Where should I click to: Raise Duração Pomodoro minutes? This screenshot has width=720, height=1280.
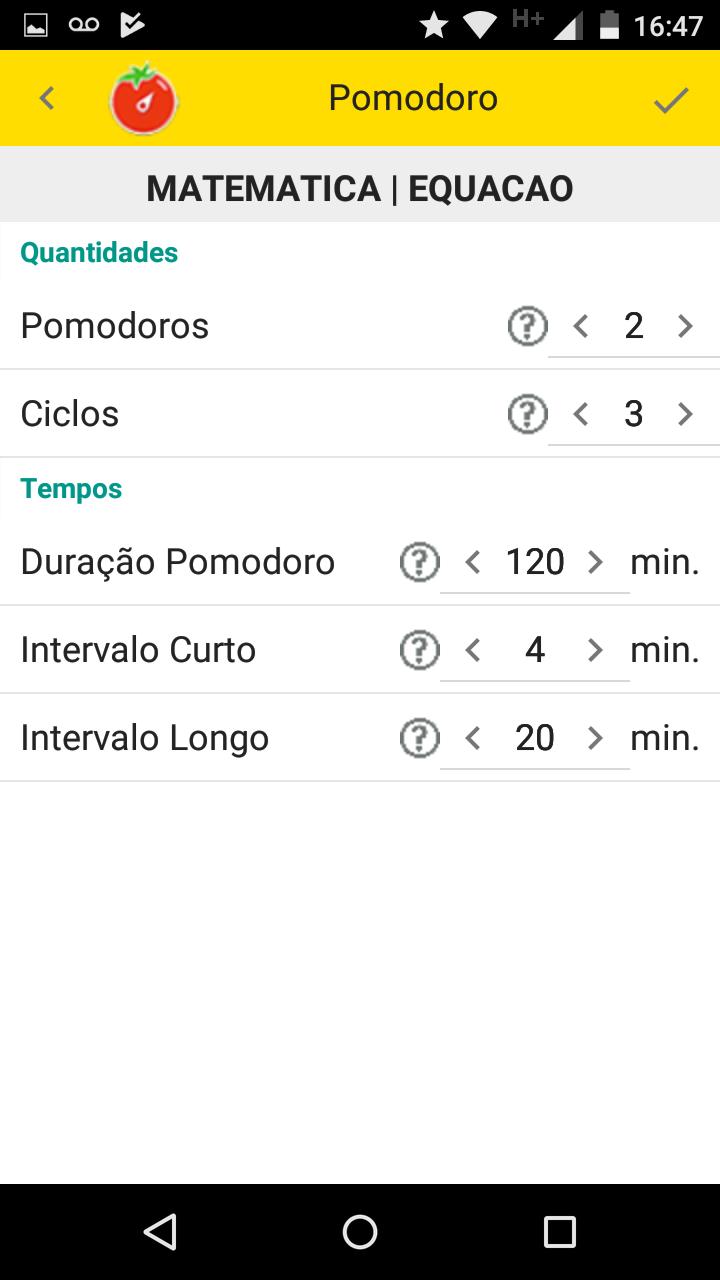coord(595,562)
